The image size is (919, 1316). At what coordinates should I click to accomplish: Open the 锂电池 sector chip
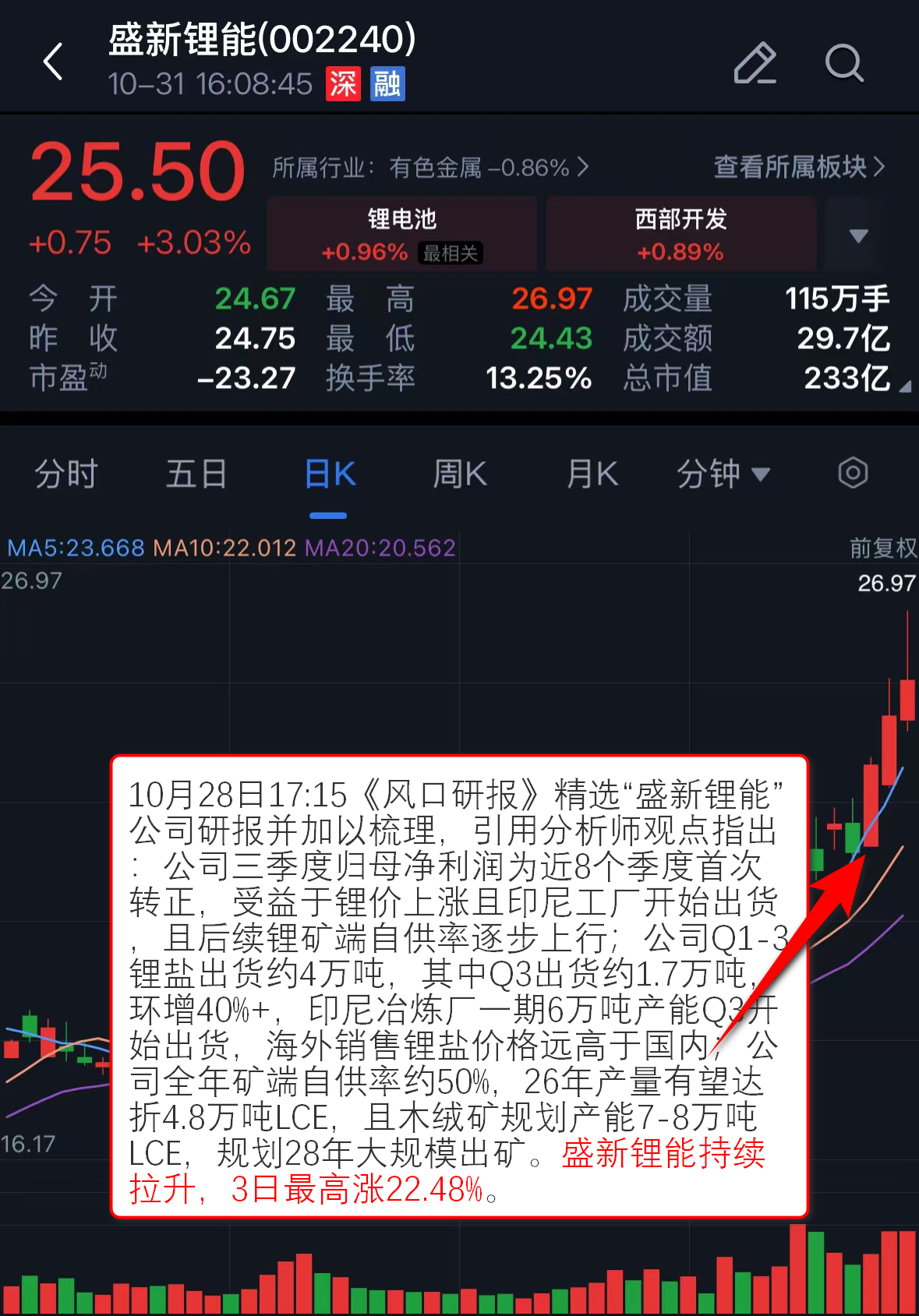point(402,234)
